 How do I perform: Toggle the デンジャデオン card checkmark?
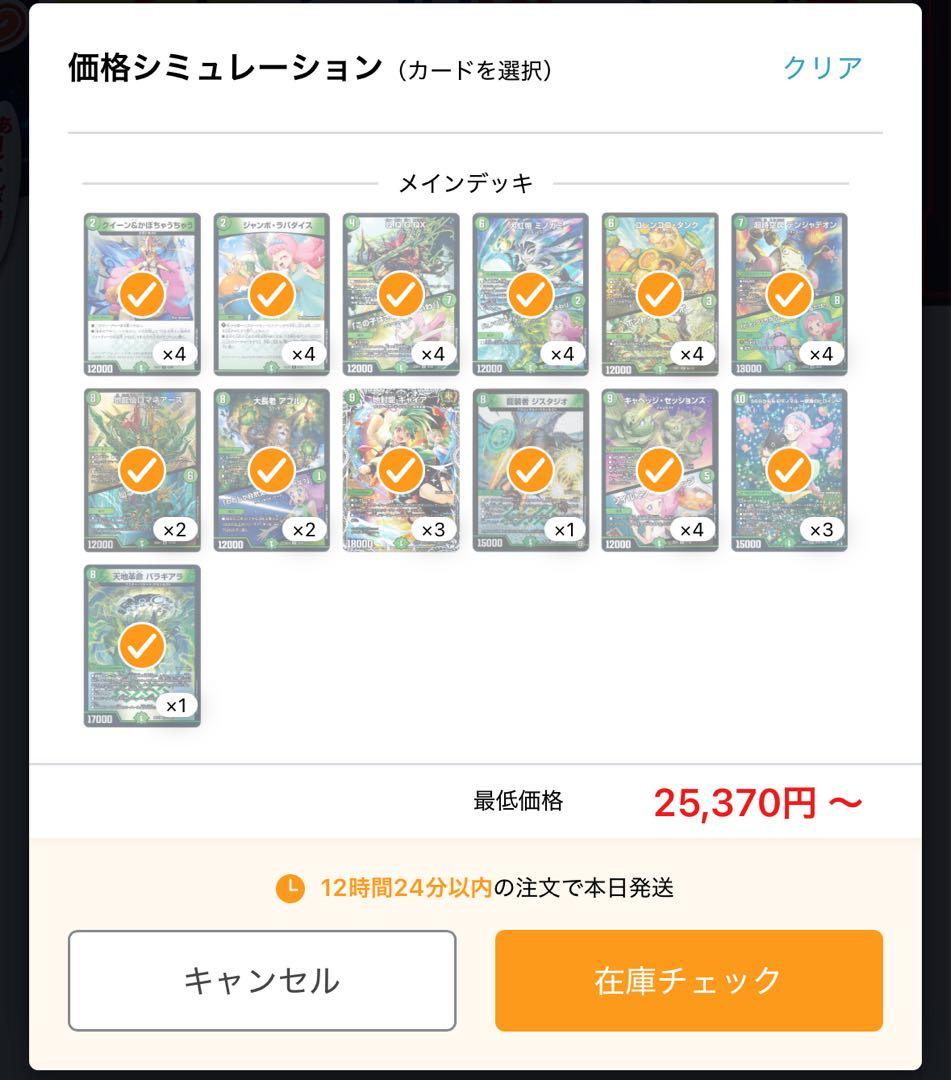coord(791,295)
